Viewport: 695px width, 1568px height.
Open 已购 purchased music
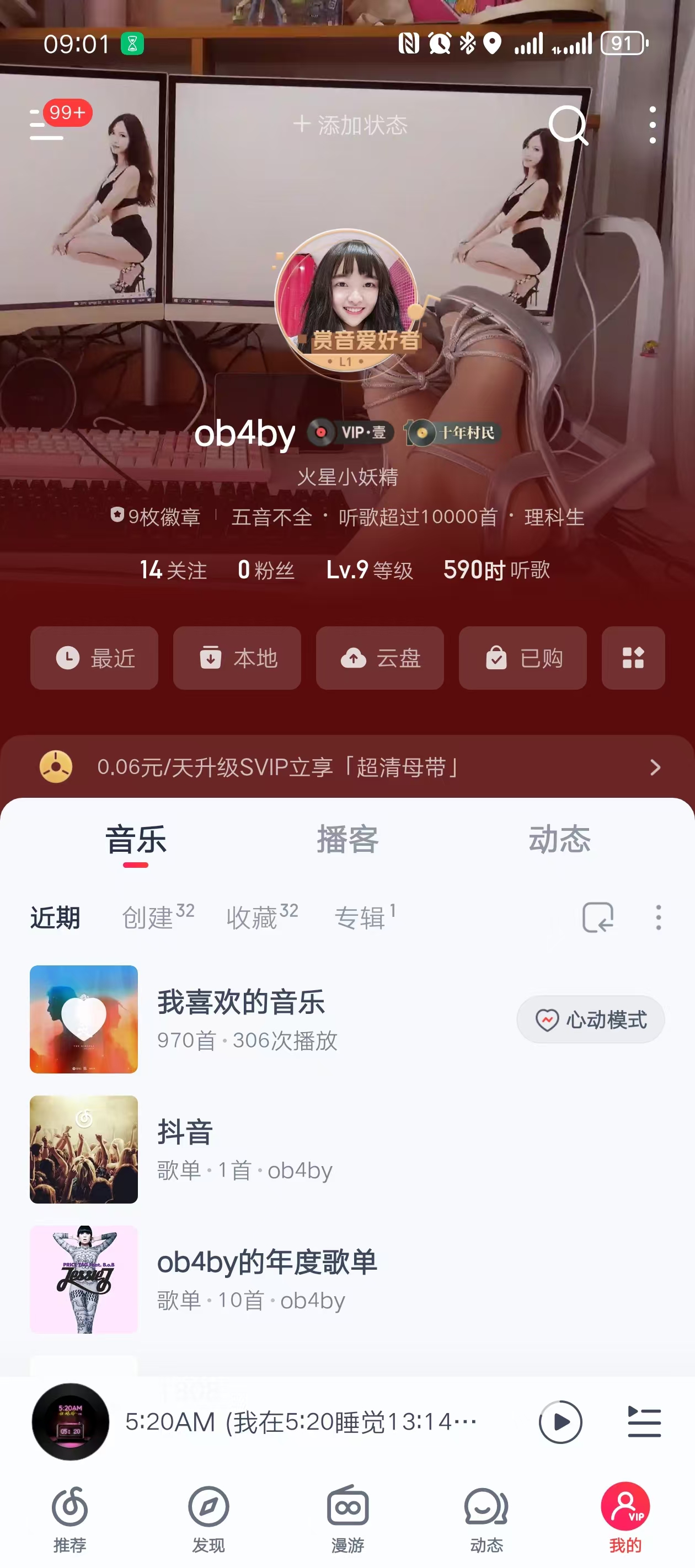click(x=522, y=658)
